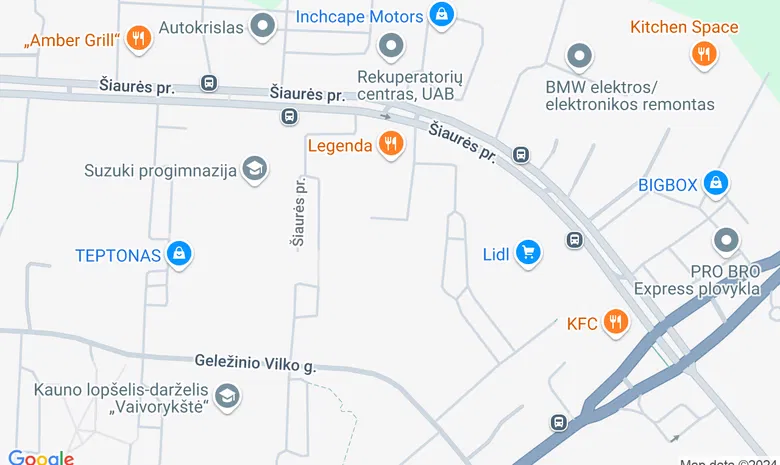
Task: Open the PRO BRO Express plovykla pin
Action: 727,241
